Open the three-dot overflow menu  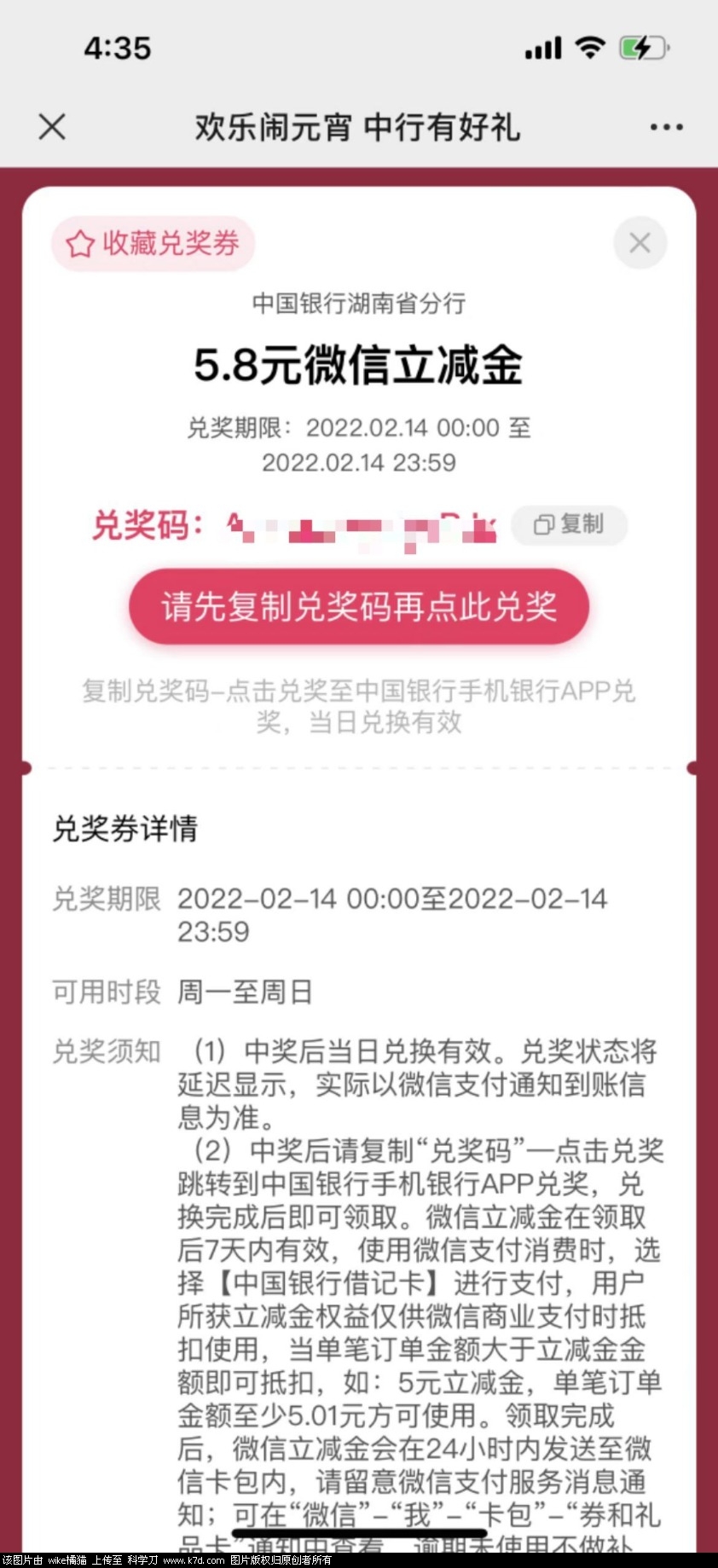pos(666,127)
